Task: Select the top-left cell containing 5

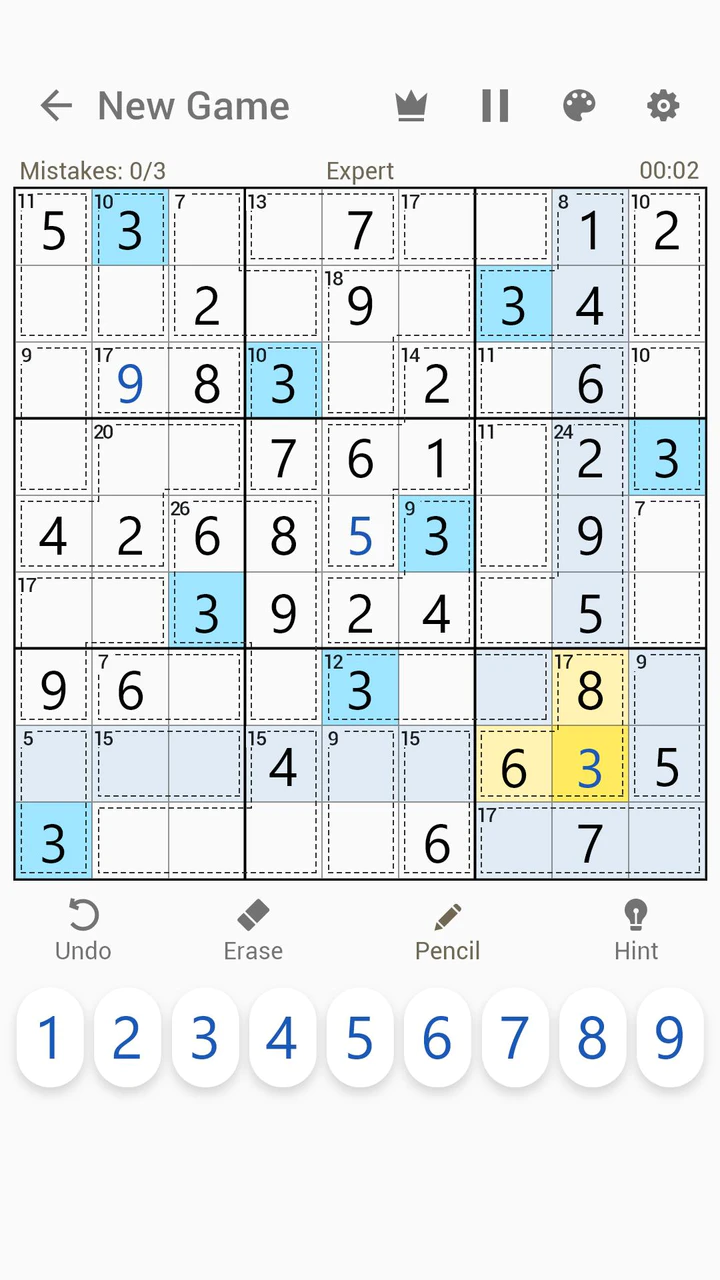Action: tap(52, 230)
